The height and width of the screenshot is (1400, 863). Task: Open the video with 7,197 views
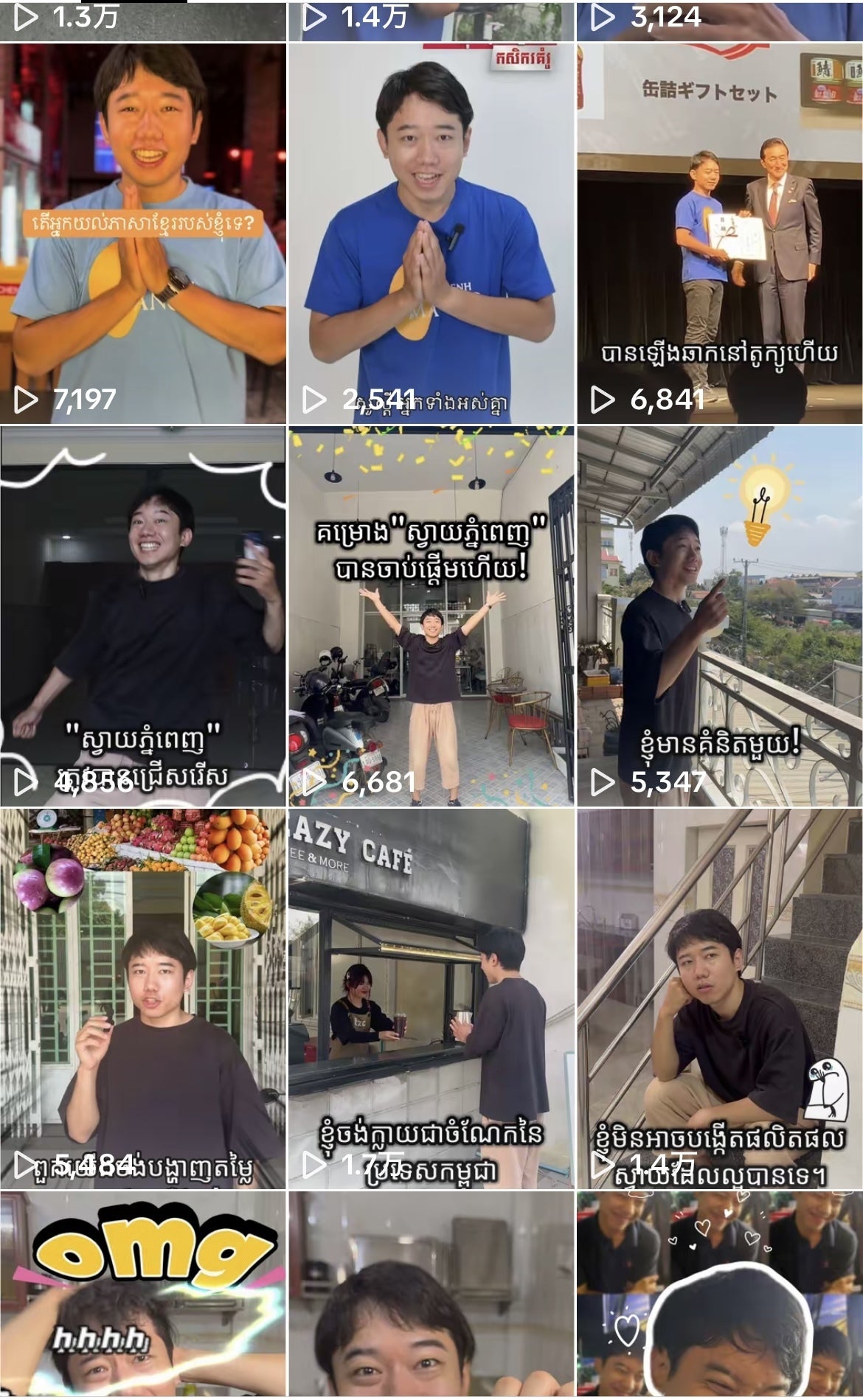pos(143,233)
